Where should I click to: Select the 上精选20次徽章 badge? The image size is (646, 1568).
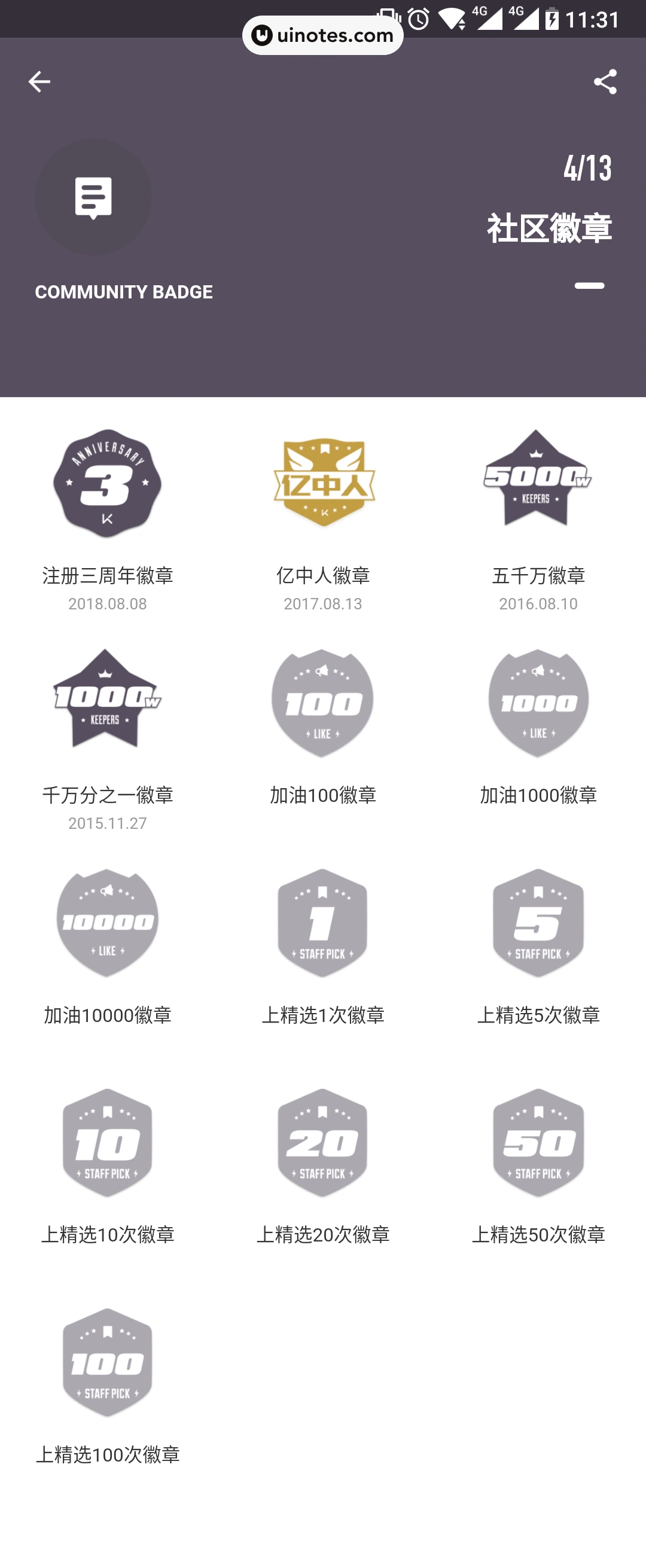coord(322,1141)
